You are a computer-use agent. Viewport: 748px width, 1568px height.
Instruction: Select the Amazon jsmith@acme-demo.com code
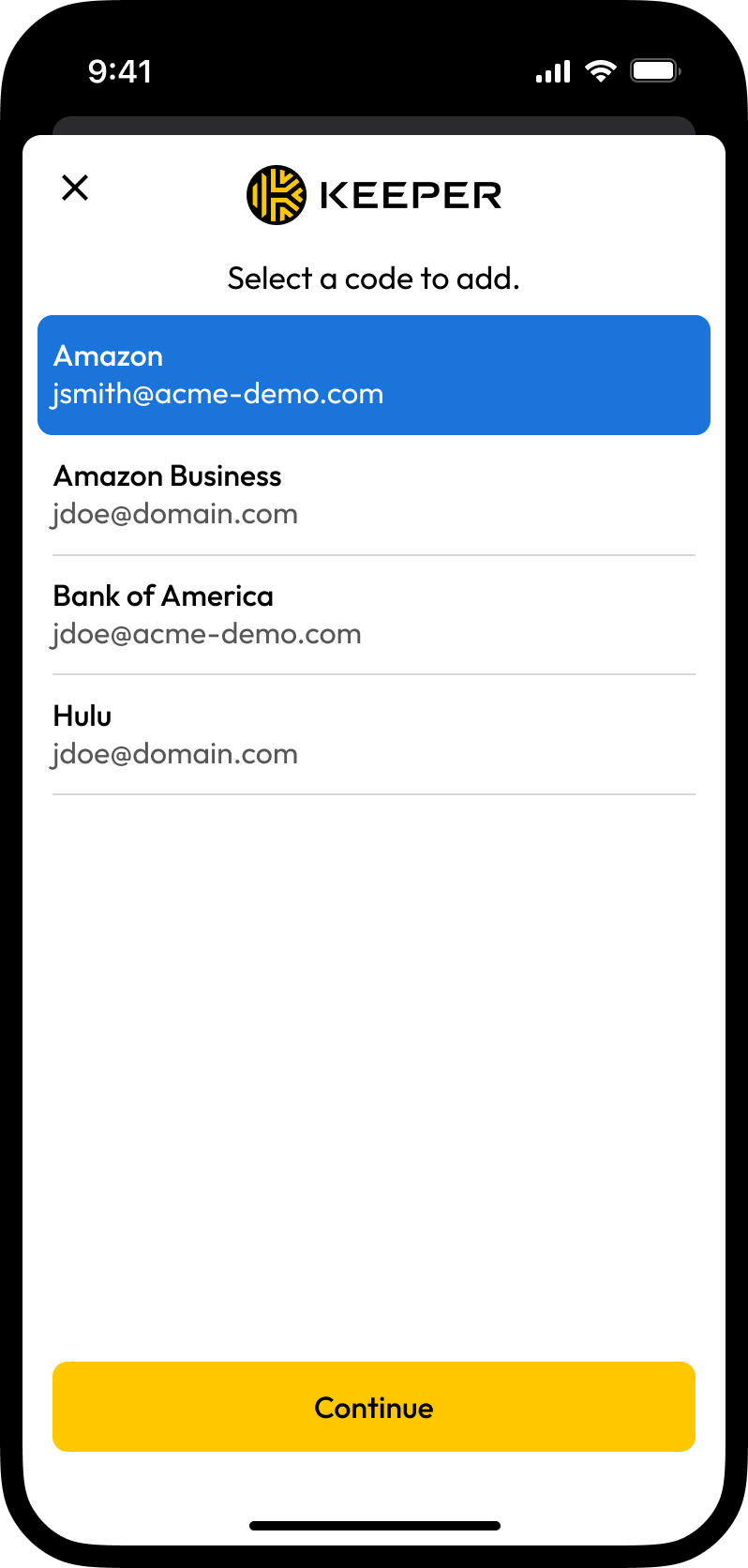click(x=373, y=375)
